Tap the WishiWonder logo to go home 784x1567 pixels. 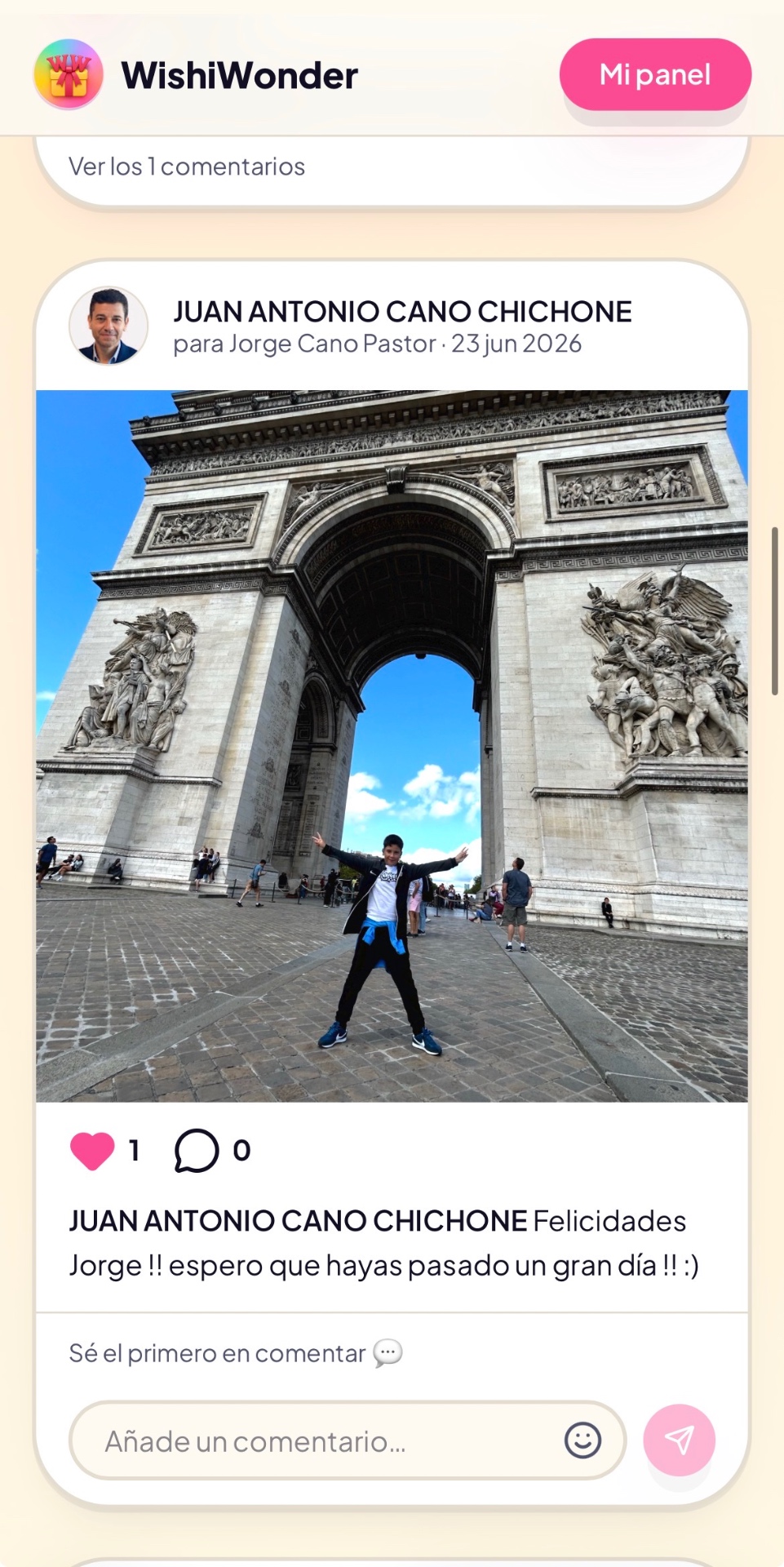[69, 74]
